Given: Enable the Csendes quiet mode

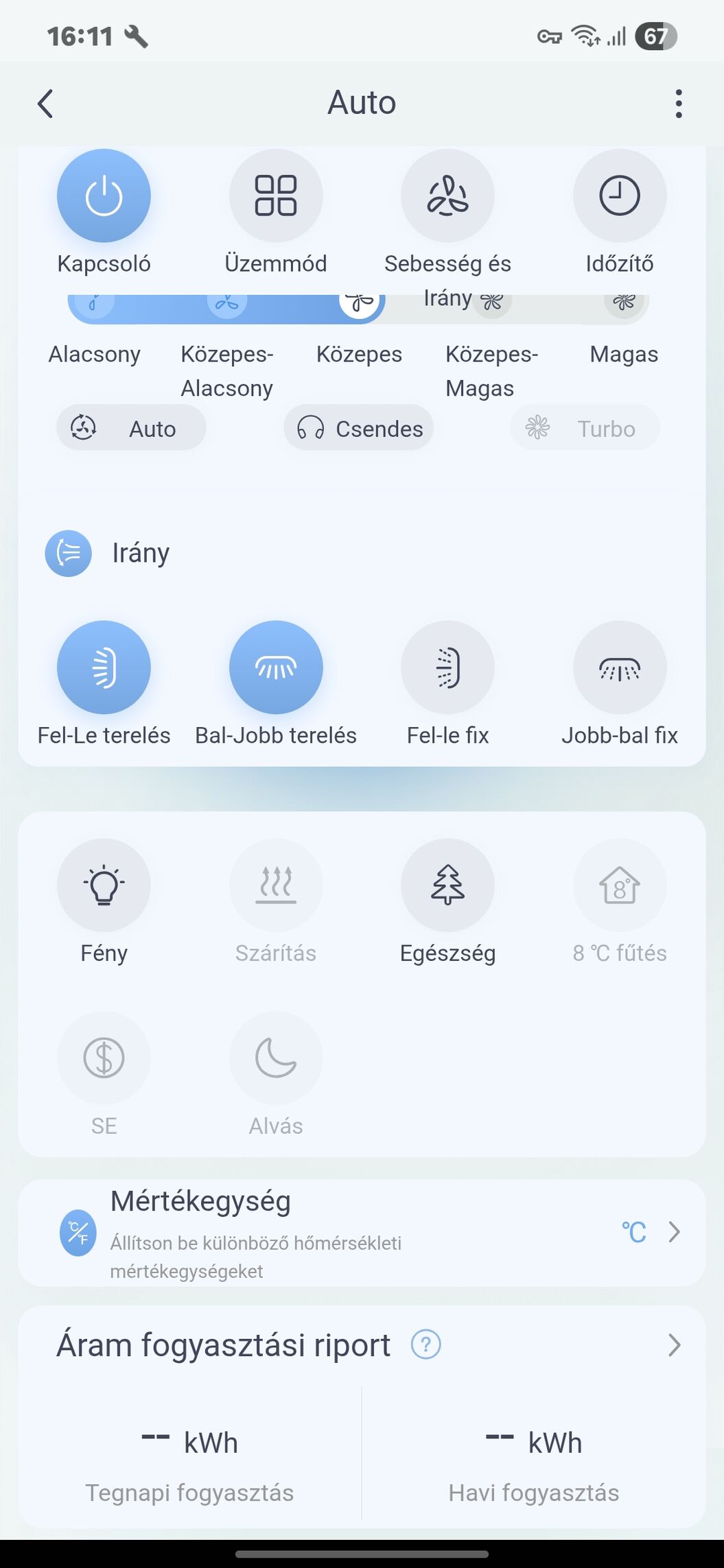Looking at the screenshot, I should pyautogui.click(x=358, y=428).
